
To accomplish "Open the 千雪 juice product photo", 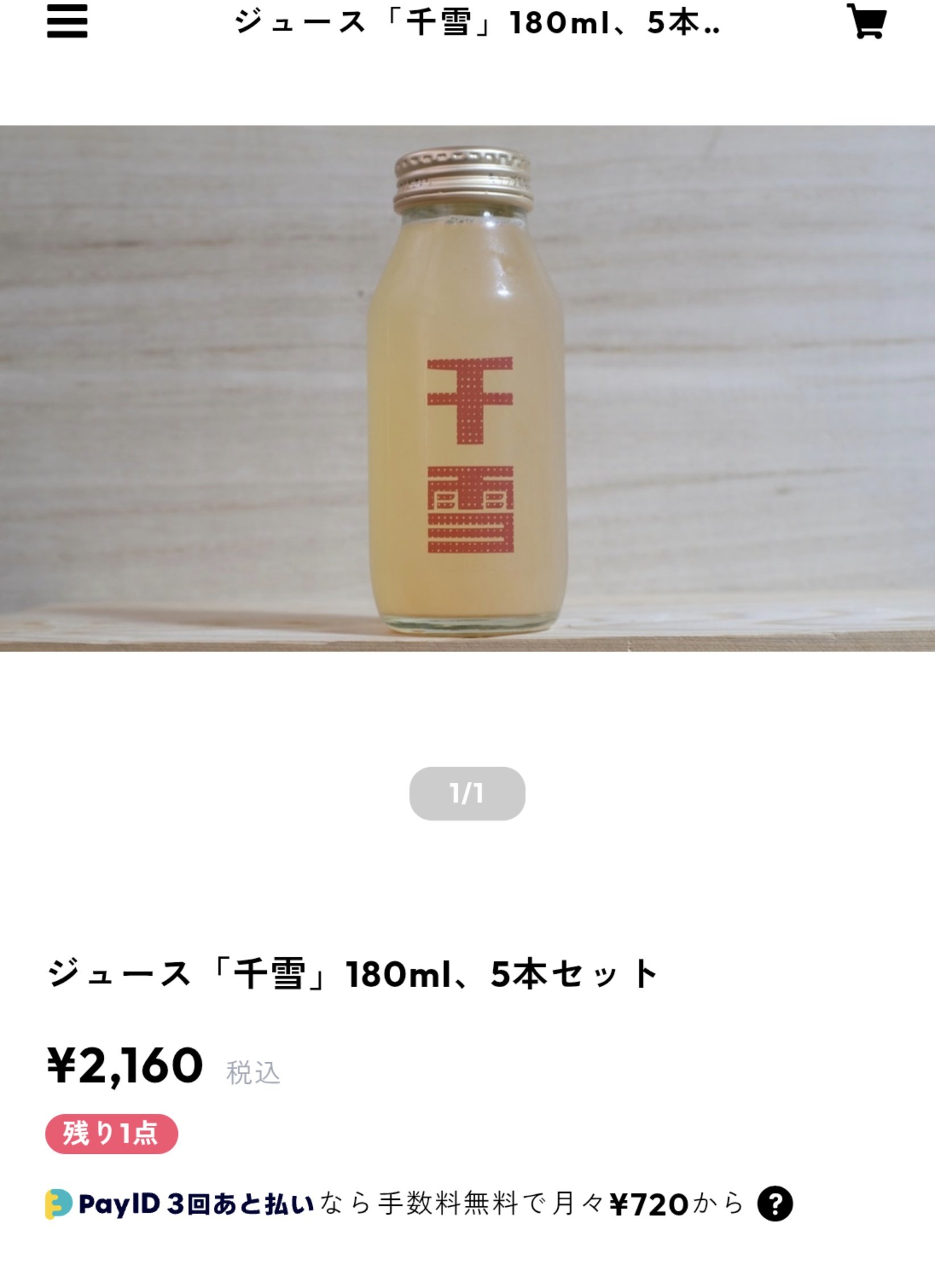I will point(468,388).
